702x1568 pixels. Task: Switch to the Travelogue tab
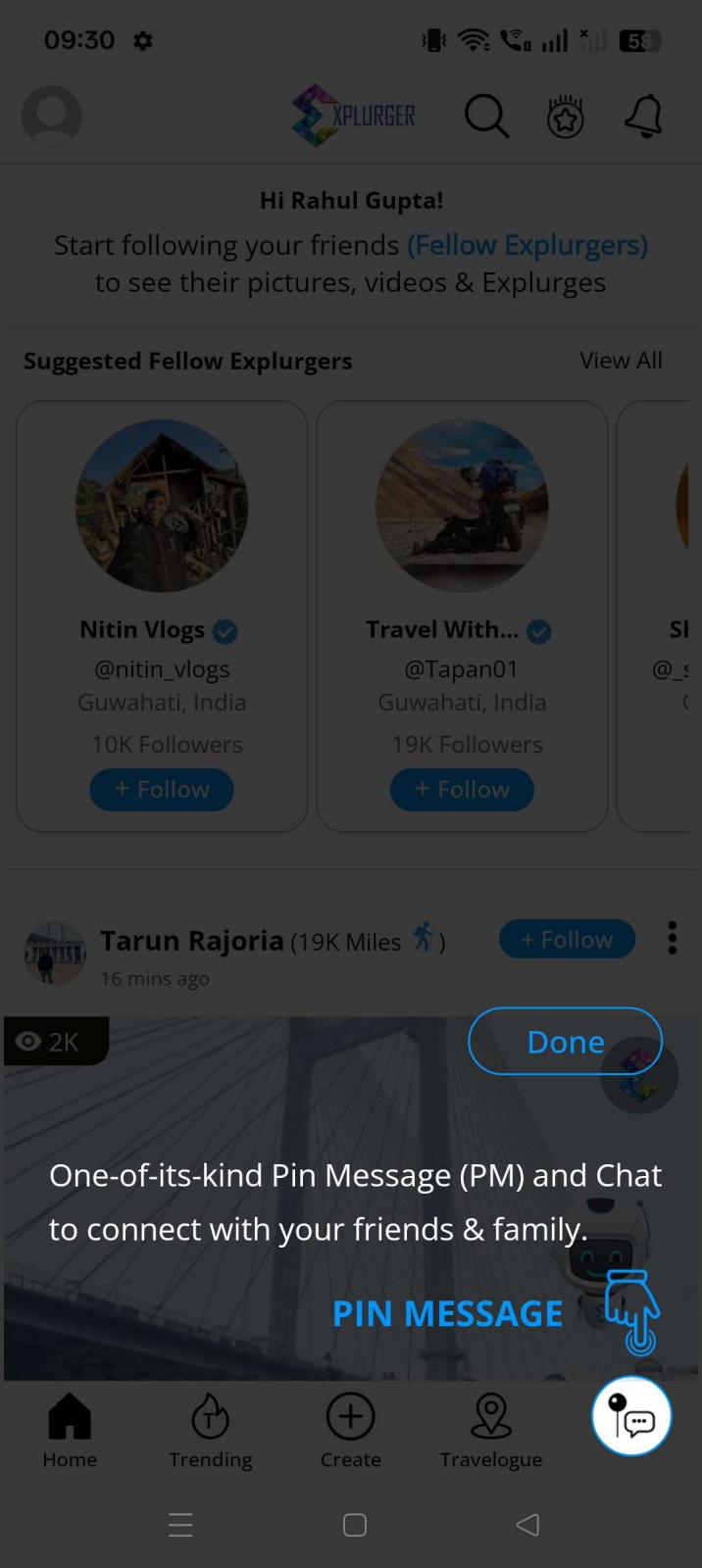coord(490,1431)
